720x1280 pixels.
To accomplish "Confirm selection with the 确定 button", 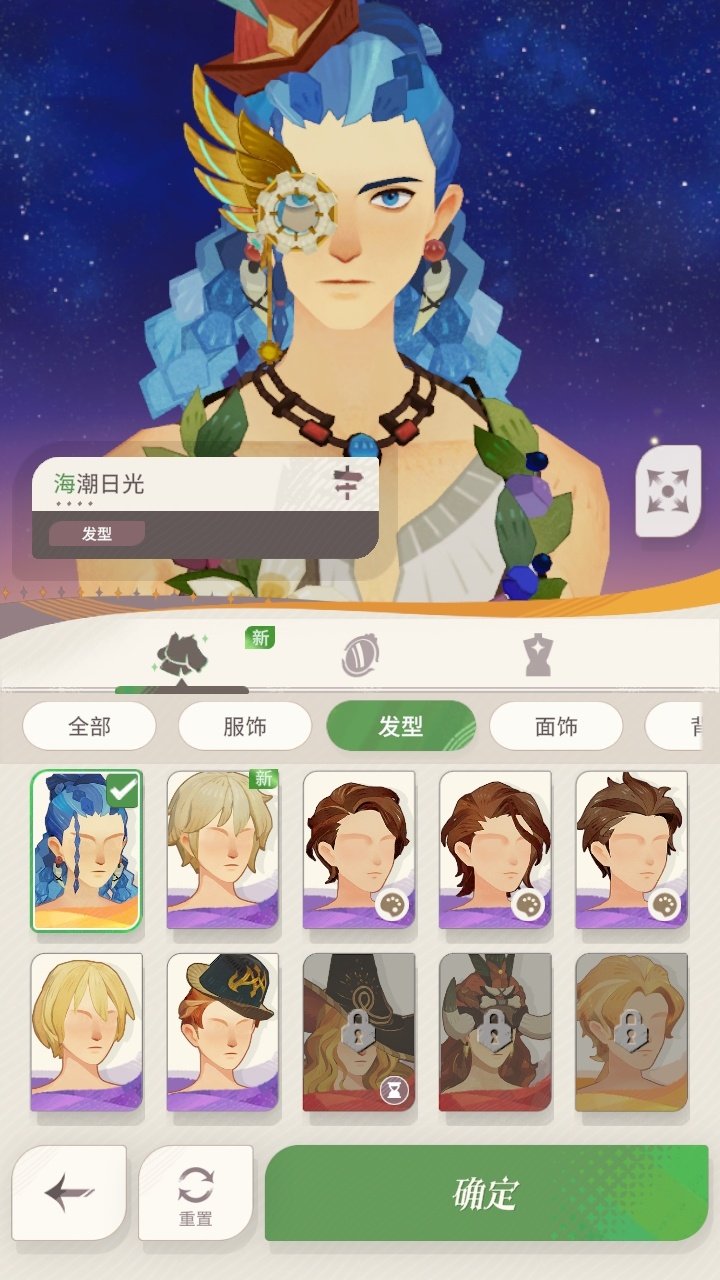I will click(486, 1193).
